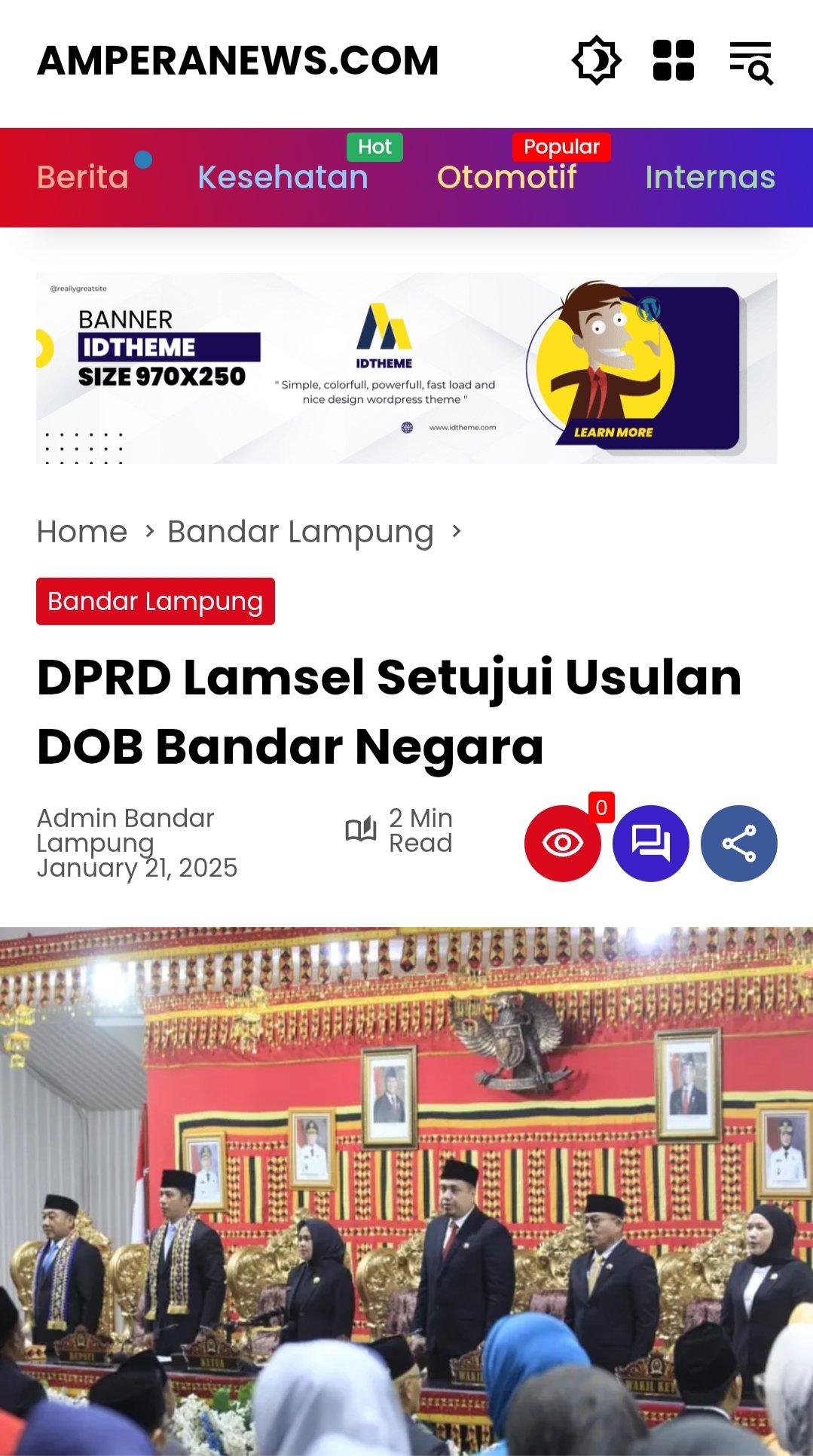
Task: Open the comments button
Action: [x=650, y=843]
